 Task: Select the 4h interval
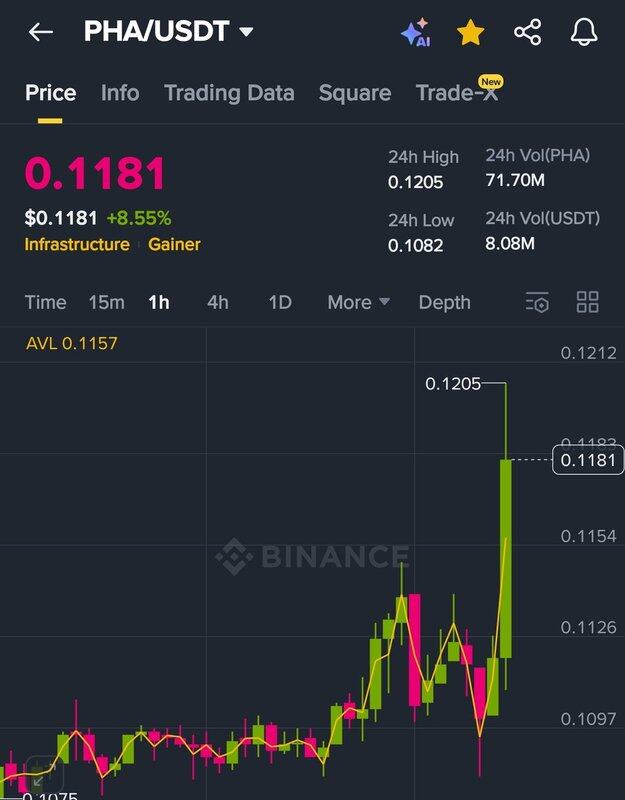pyautogui.click(x=217, y=302)
